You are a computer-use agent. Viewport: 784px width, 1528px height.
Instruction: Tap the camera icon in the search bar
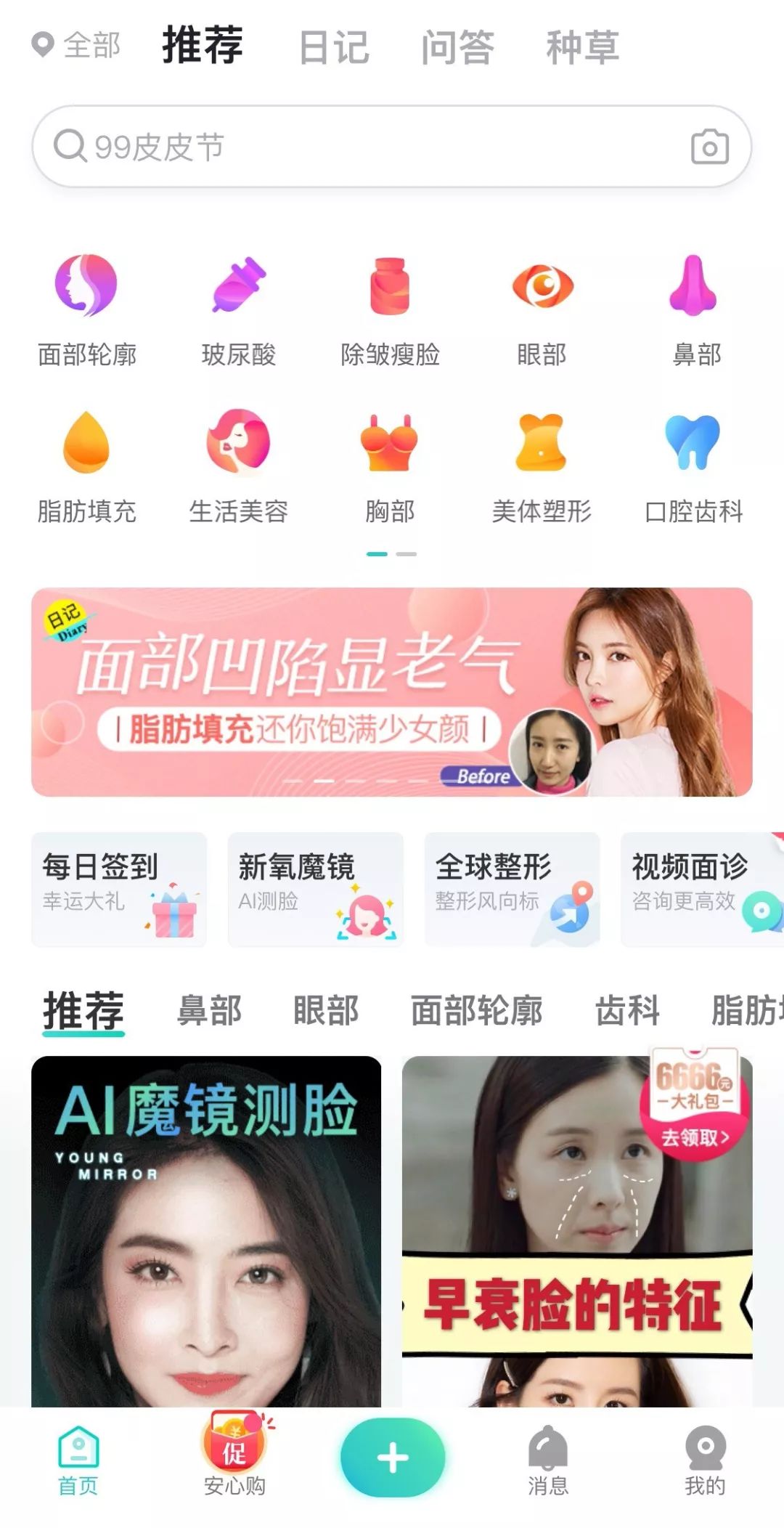coord(709,147)
